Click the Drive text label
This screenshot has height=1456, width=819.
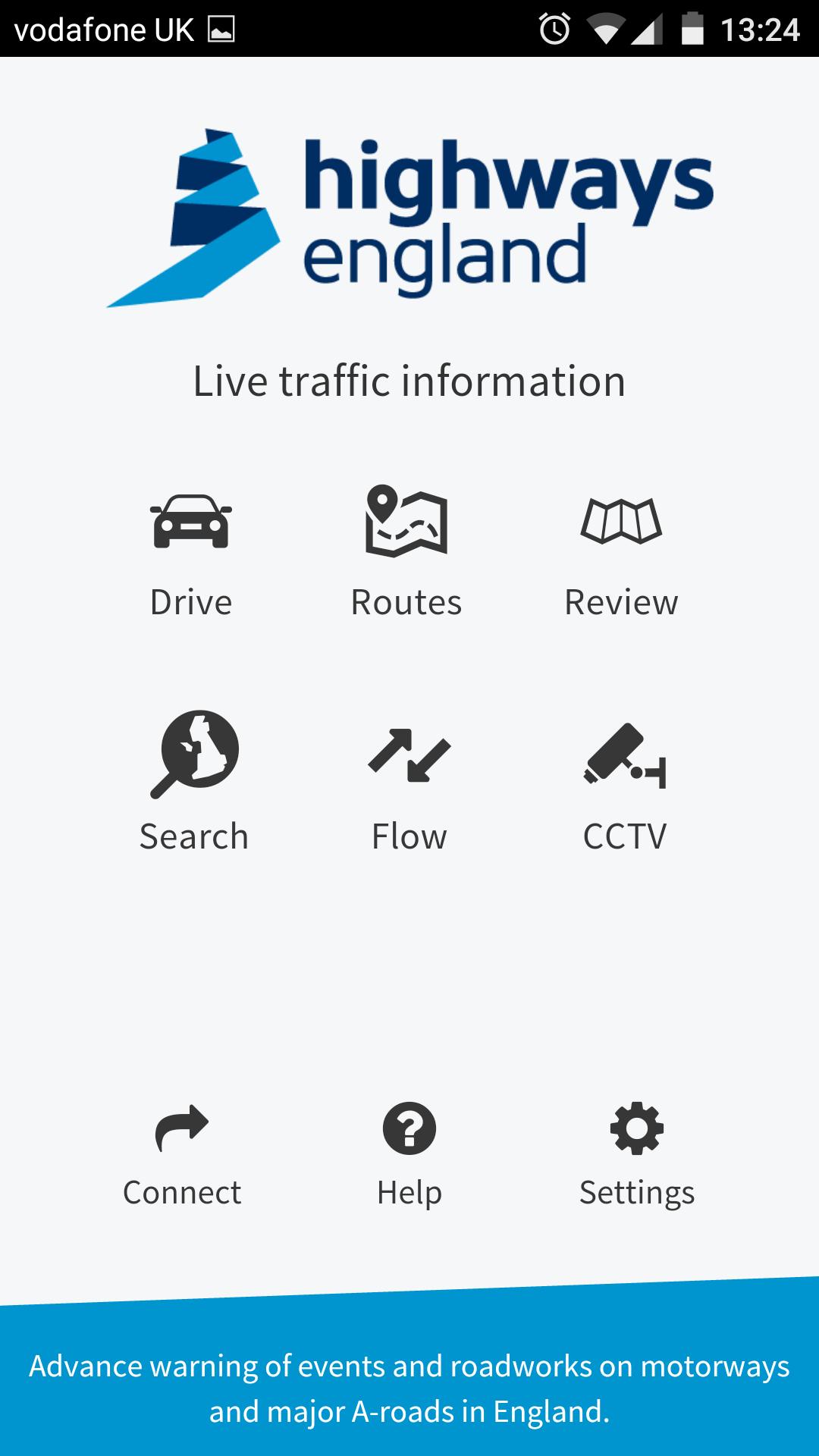(x=190, y=603)
